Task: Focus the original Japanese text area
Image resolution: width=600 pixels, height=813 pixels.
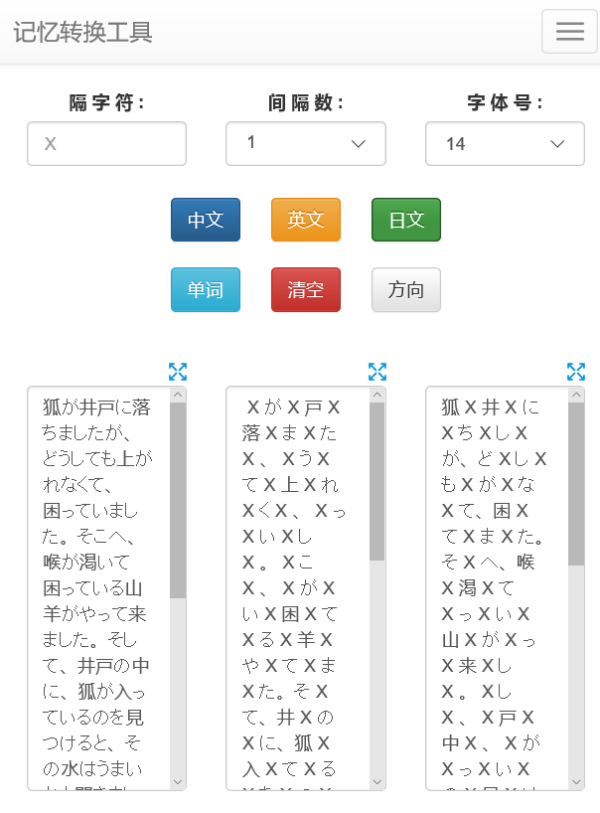Action: click(97, 588)
